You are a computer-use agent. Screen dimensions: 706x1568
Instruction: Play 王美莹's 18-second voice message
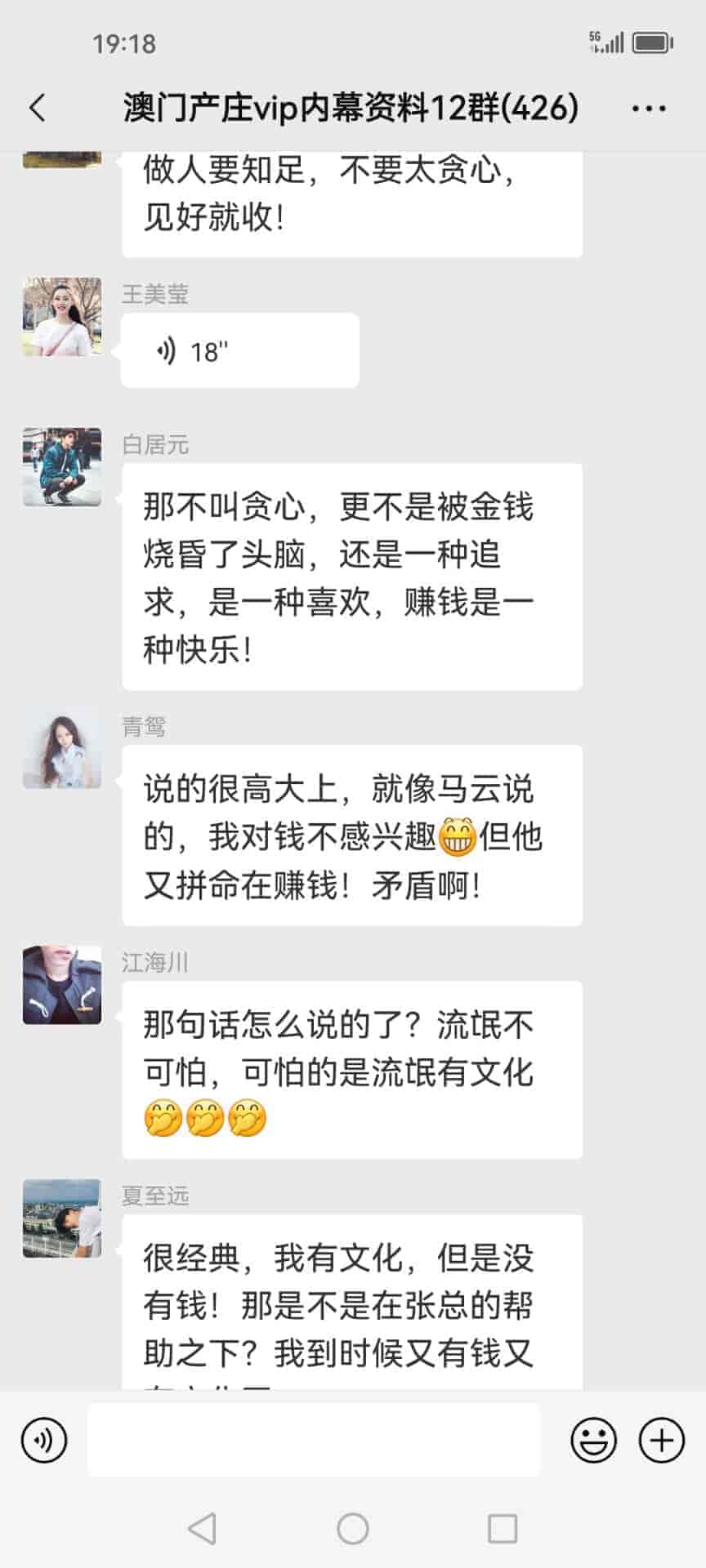tap(239, 351)
